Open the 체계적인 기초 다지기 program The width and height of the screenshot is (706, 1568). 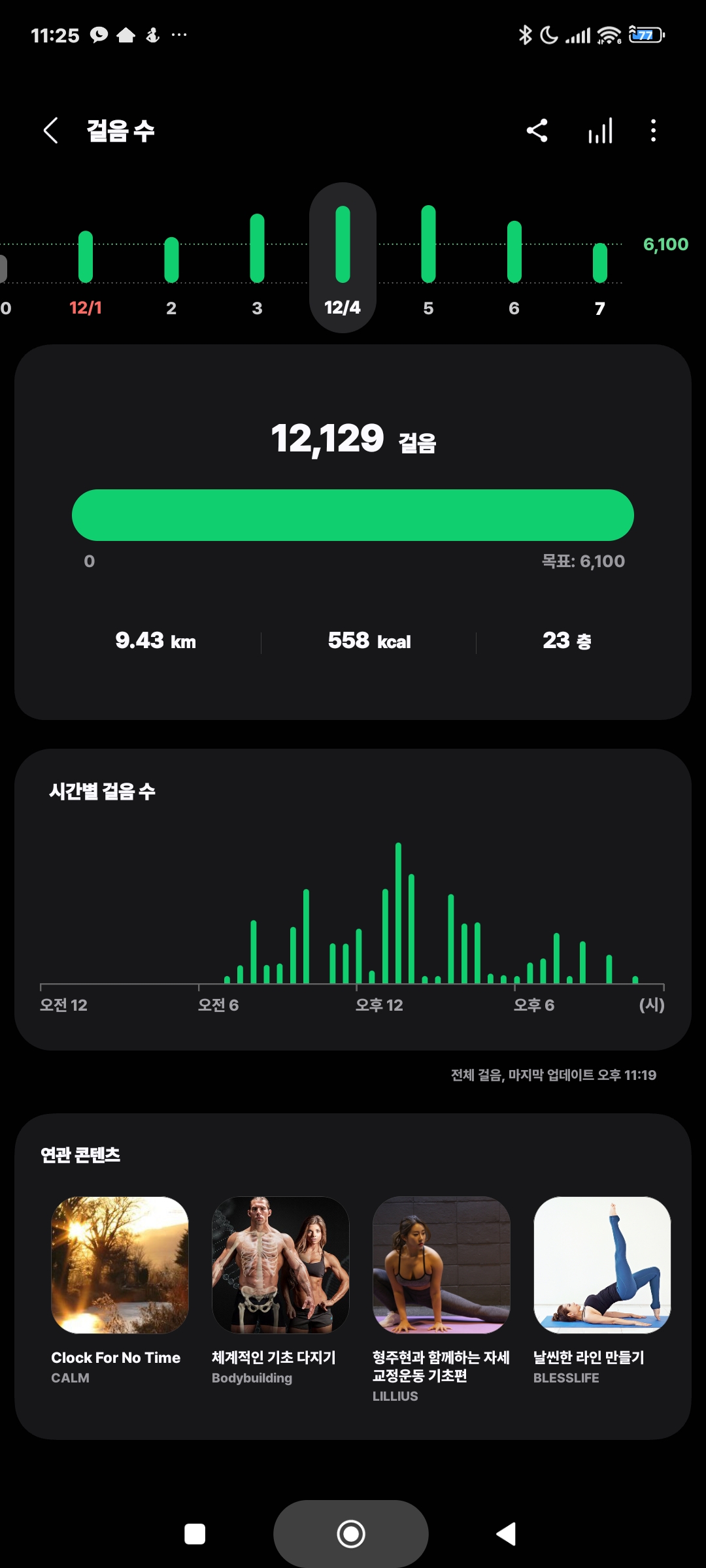click(x=280, y=1265)
